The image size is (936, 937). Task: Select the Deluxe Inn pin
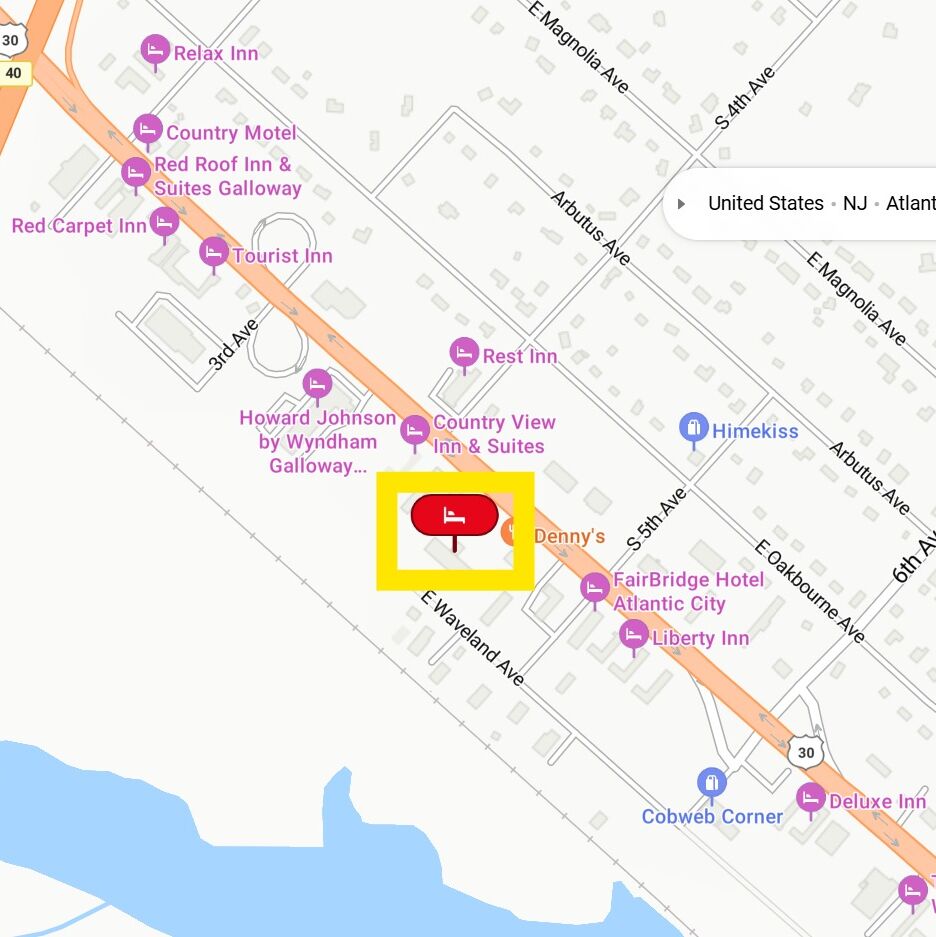pyautogui.click(x=811, y=798)
